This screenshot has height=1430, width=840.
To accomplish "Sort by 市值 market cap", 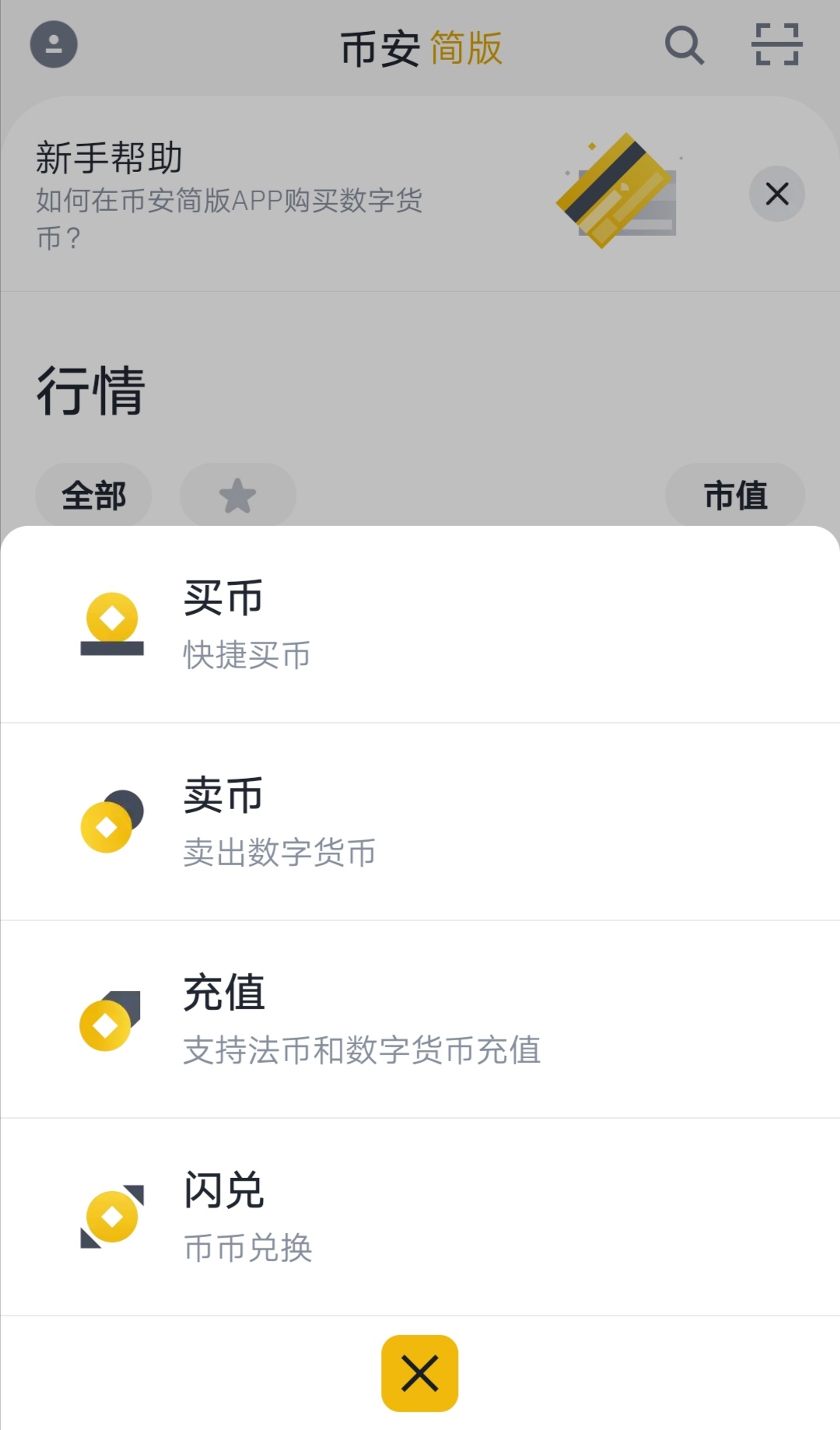I will pos(735,496).
